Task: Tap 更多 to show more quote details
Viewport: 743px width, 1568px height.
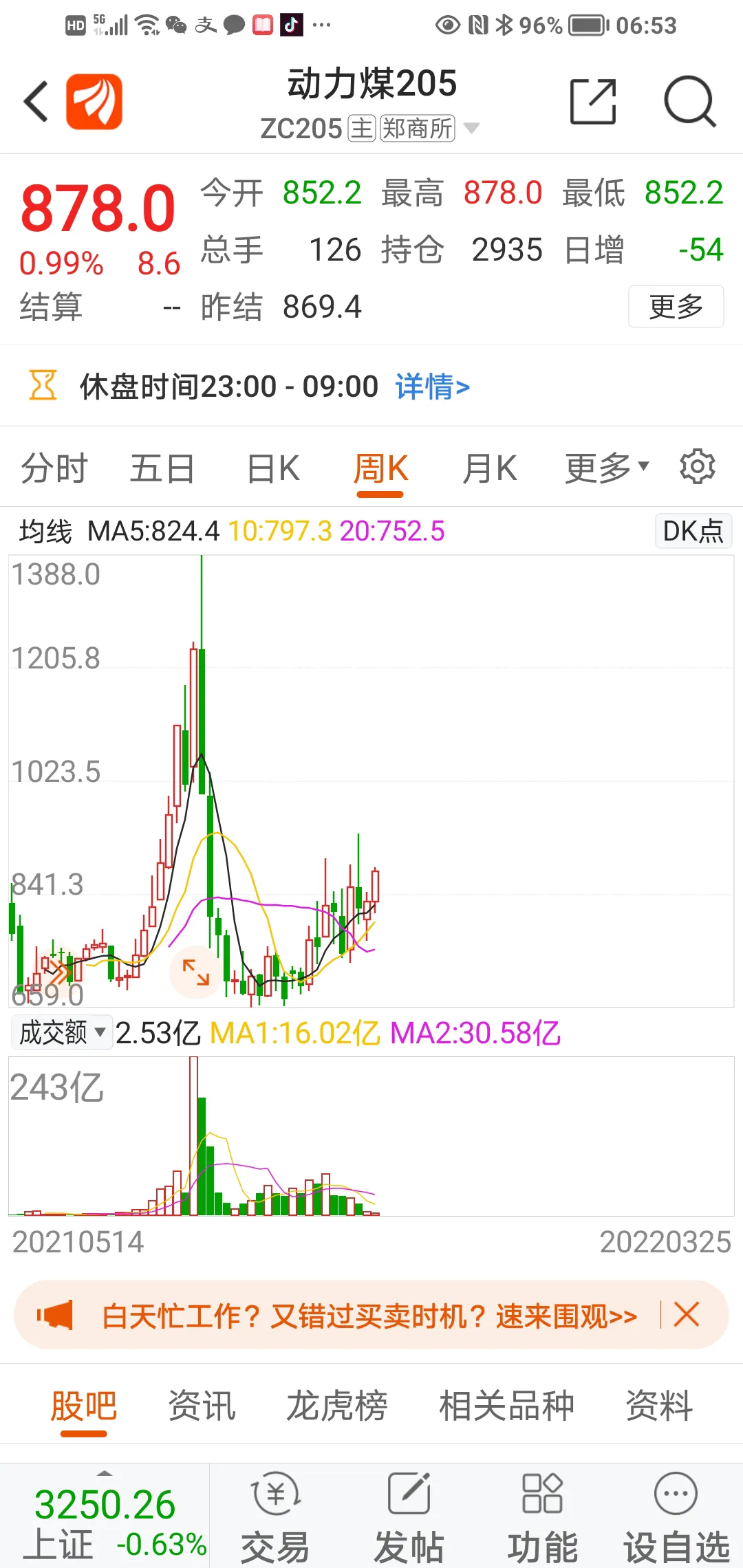Action: point(675,307)
